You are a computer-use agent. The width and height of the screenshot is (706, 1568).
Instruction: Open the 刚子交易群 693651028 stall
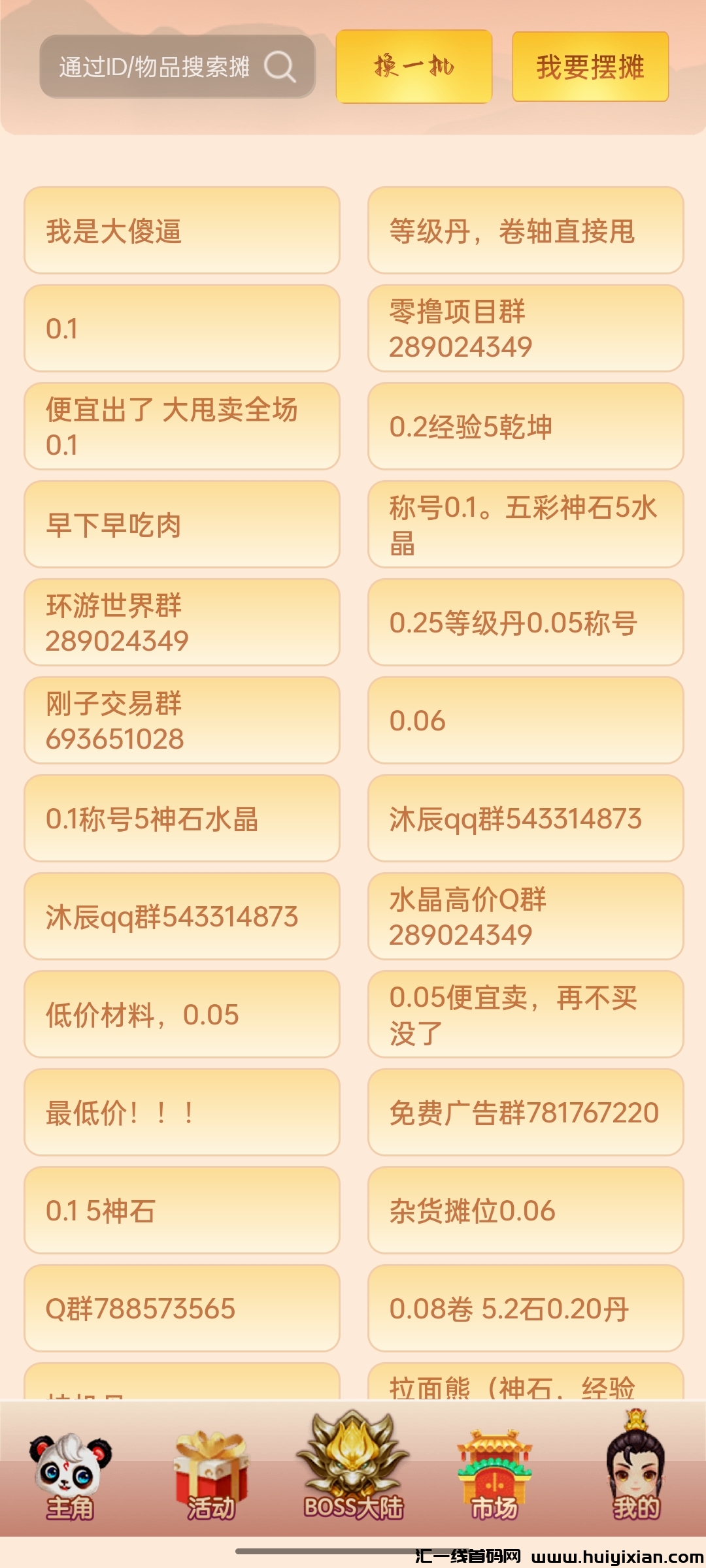pos(182,721)
